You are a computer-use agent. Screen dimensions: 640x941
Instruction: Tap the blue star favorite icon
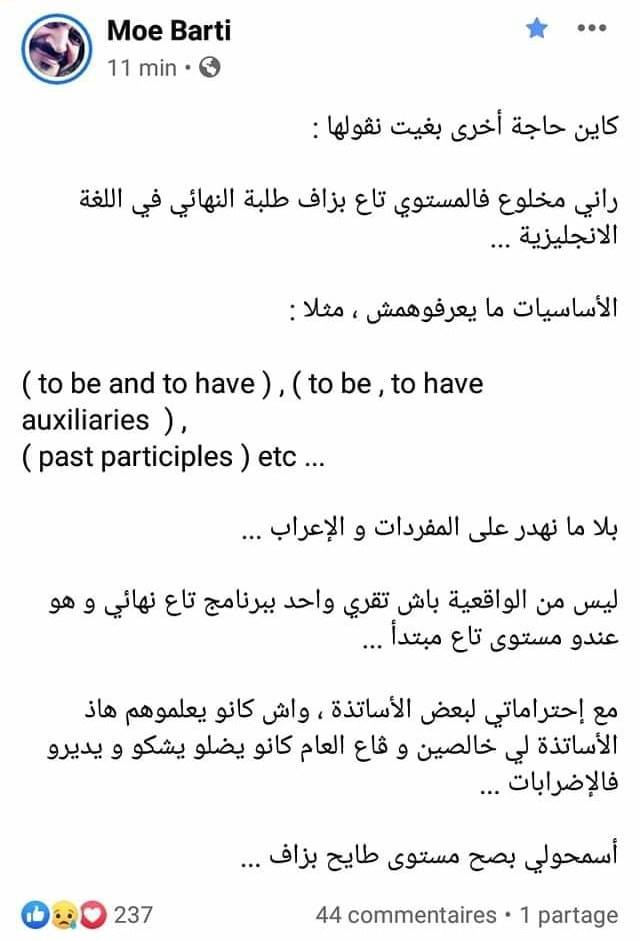point(536,28)
